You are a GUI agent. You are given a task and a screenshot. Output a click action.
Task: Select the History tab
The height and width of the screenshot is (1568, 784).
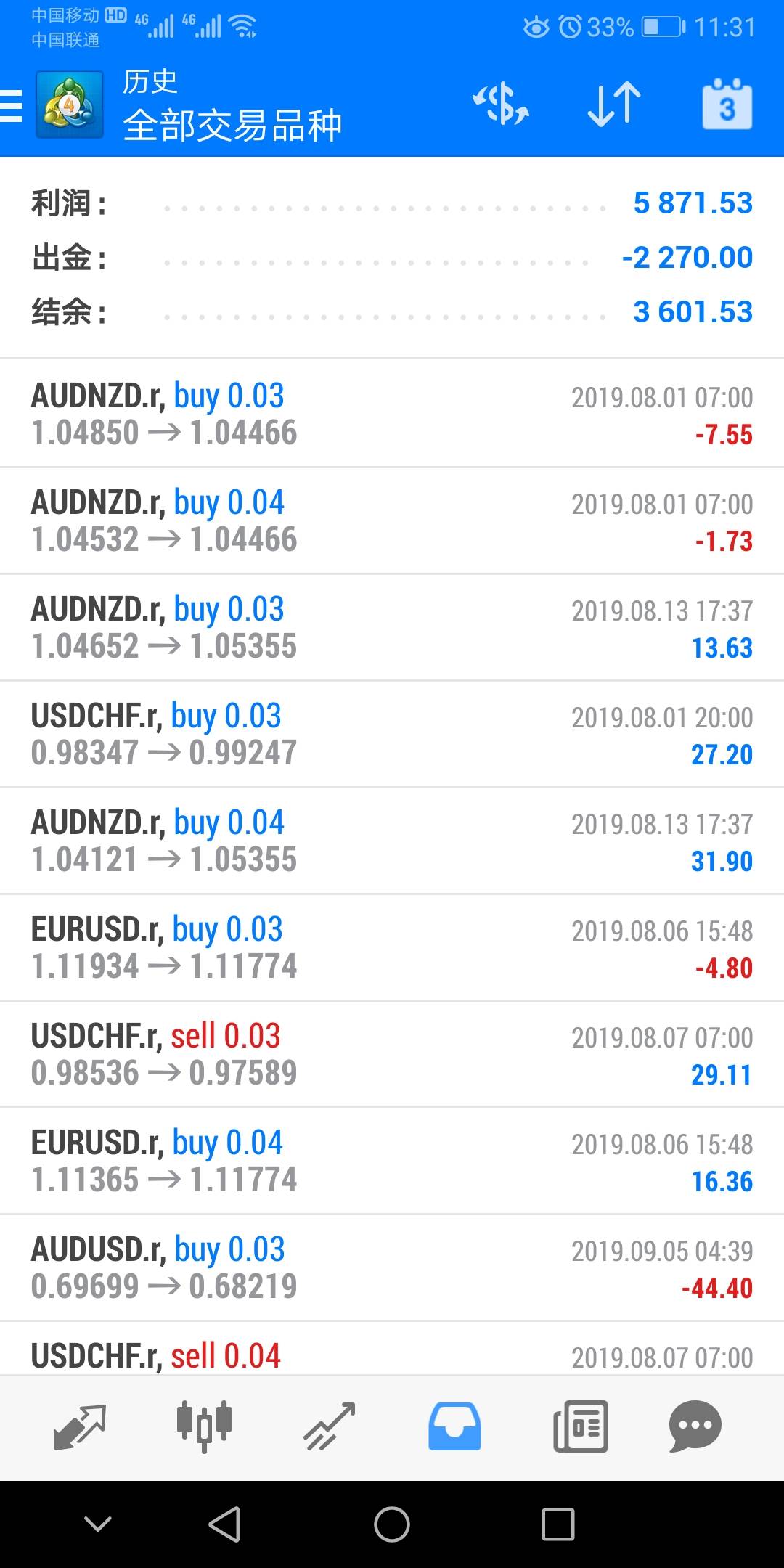454,1426
